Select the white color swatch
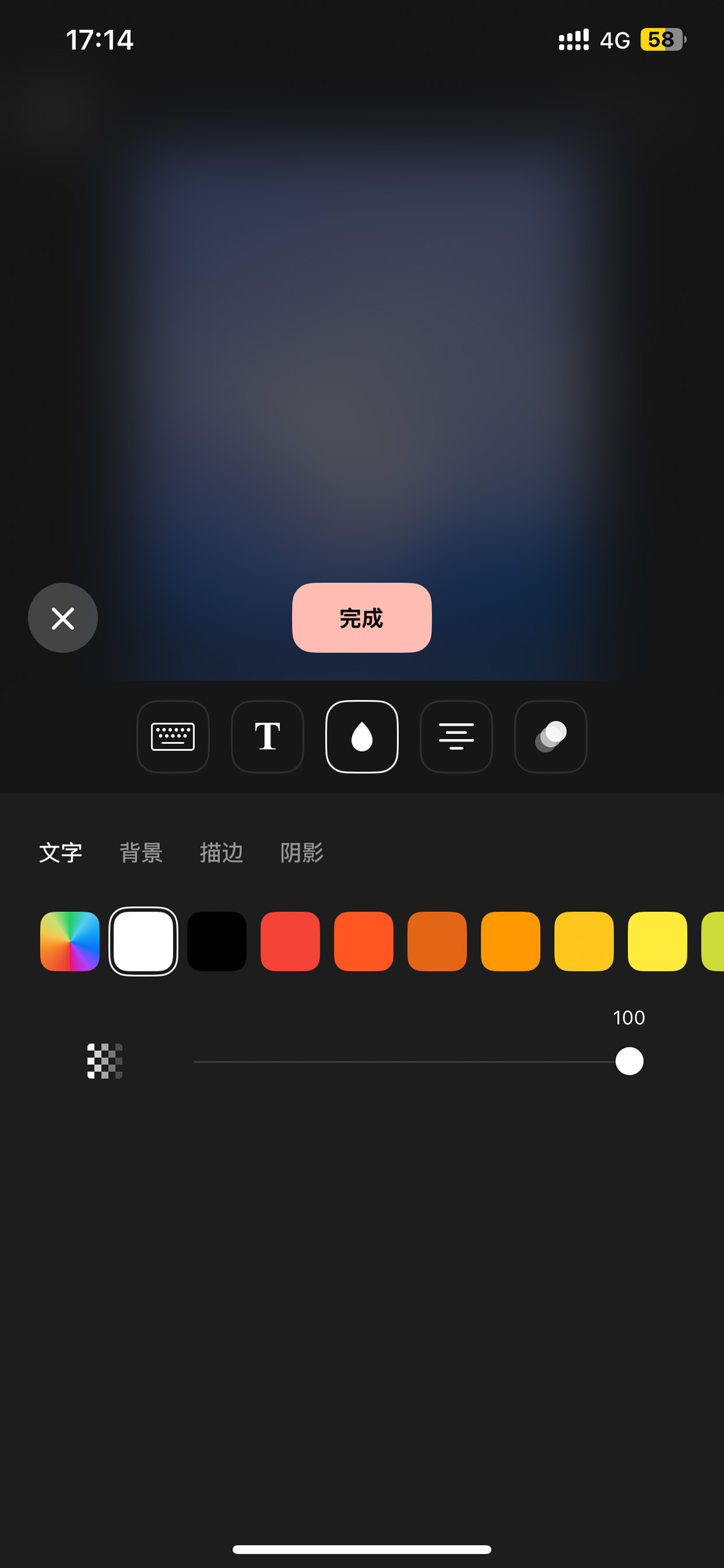 (x=144, y=941)
